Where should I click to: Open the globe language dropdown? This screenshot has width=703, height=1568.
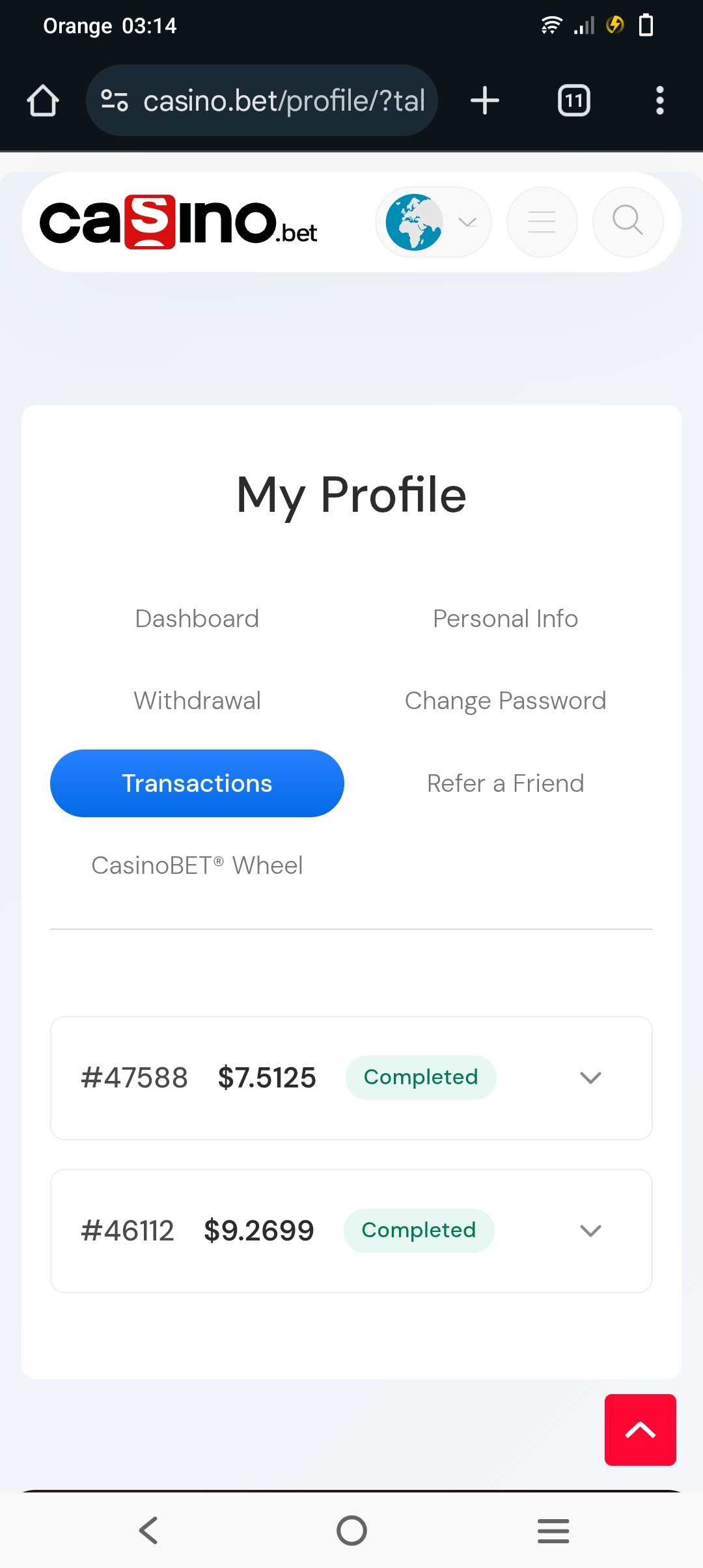tap(433, 222)
